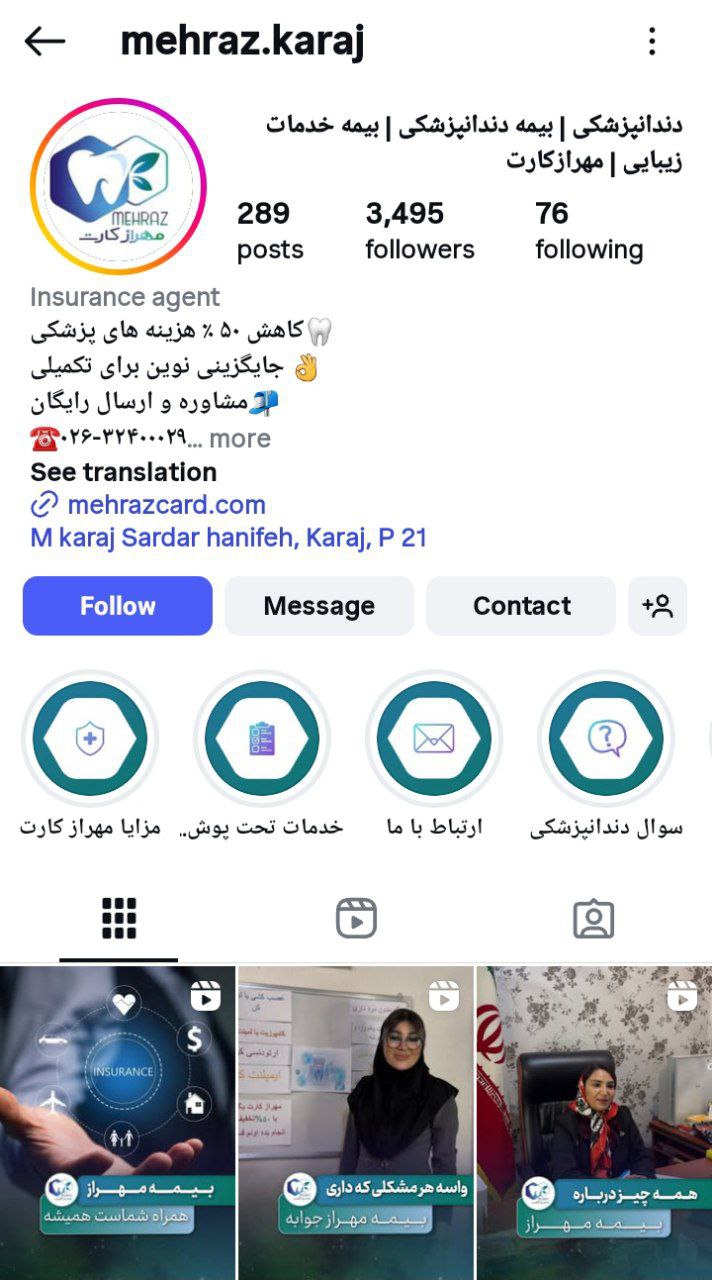Switch to the Reels tab
712x1280 pixels.
point(356,918)
